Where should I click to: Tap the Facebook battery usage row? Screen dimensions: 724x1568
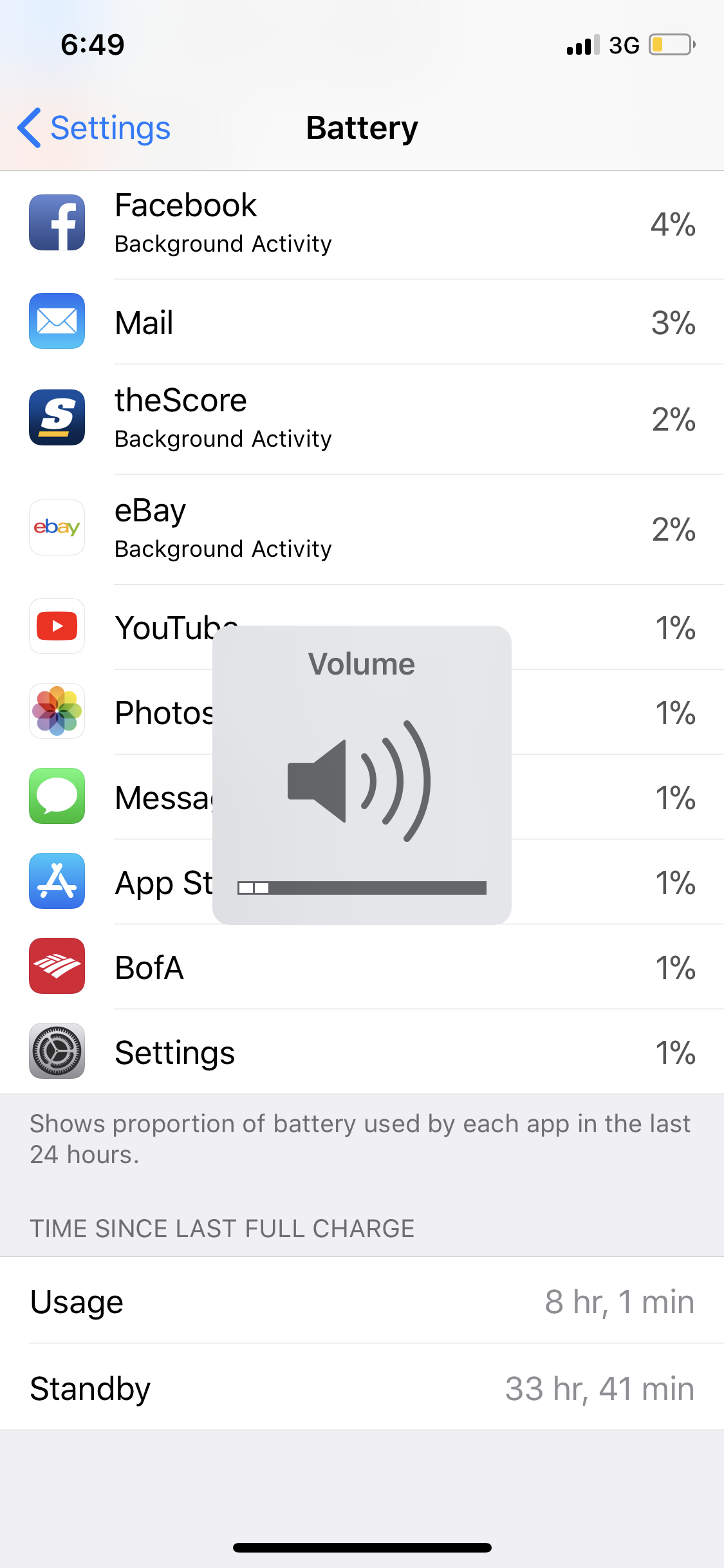click(362, 225)
